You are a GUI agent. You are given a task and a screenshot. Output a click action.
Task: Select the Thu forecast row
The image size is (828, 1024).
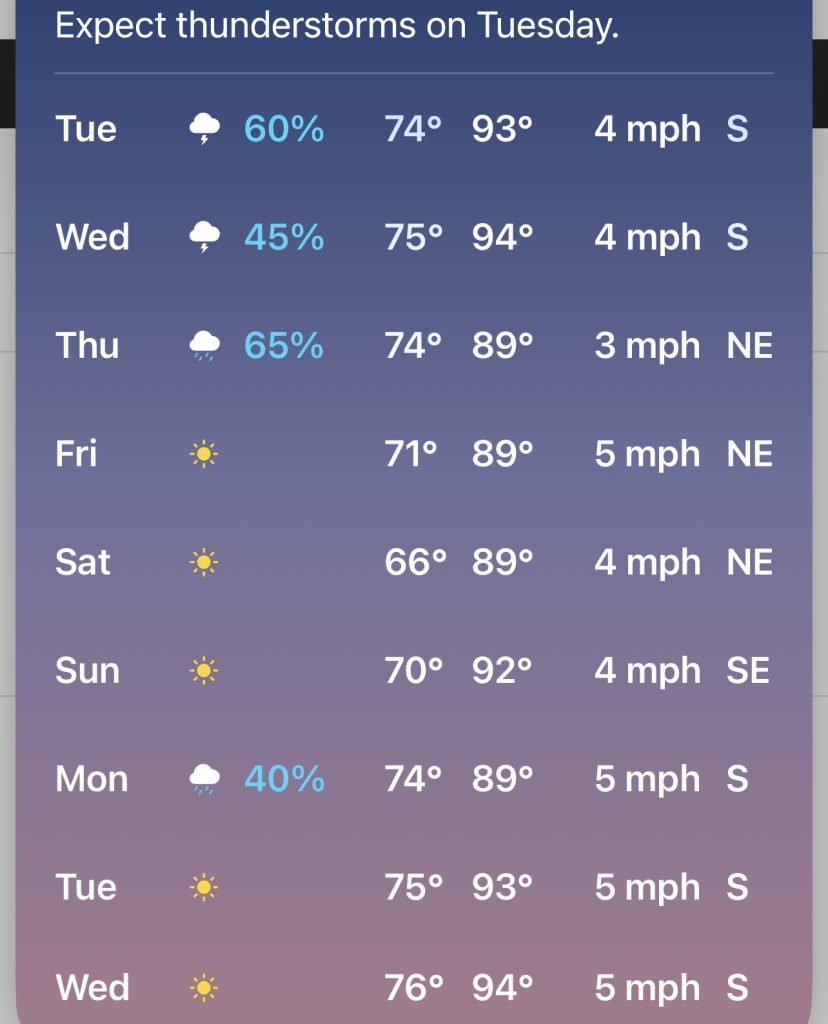coord(414,345)
